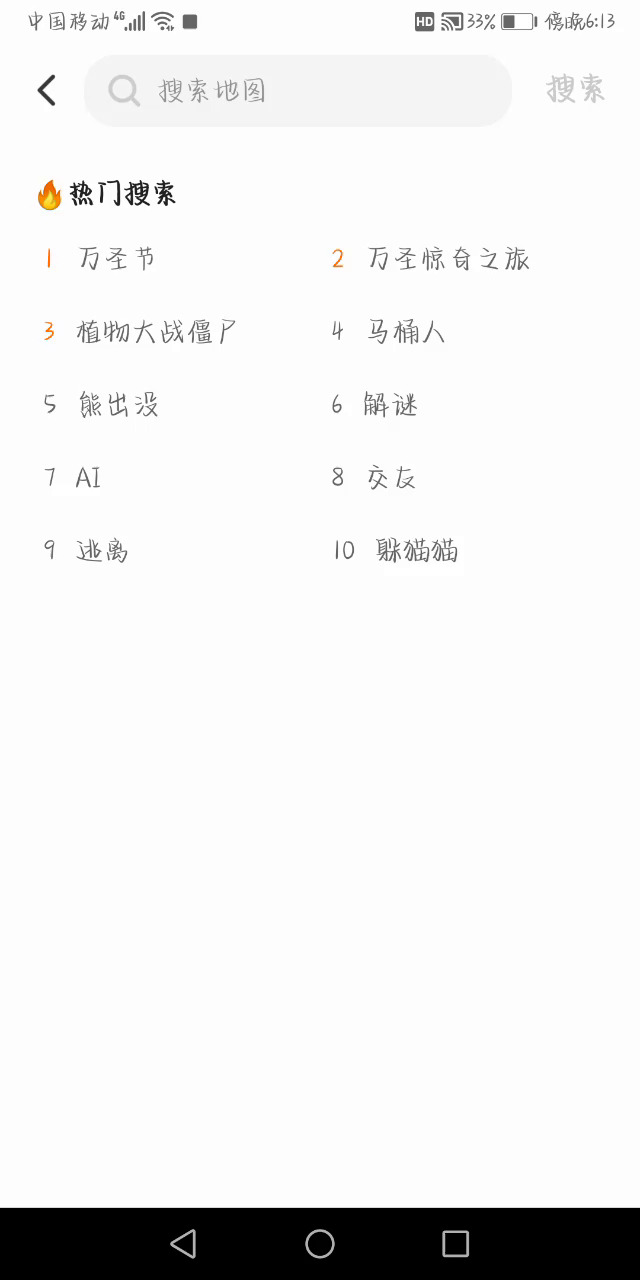Tap hot search 躲猫猫
640x1280 pixels.
point(417,551)
